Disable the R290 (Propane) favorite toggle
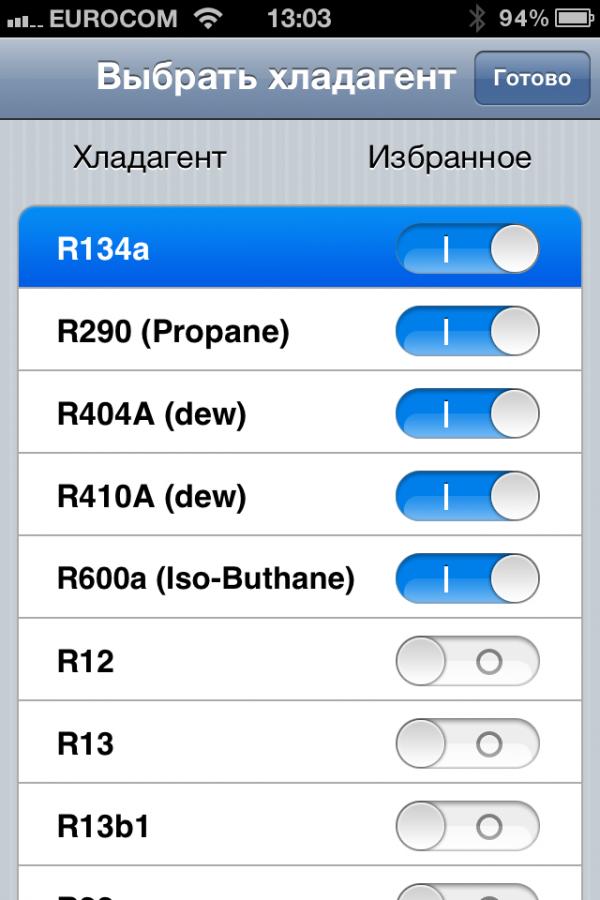Screen dimensions: 600x900 click(x=467, y=331)
